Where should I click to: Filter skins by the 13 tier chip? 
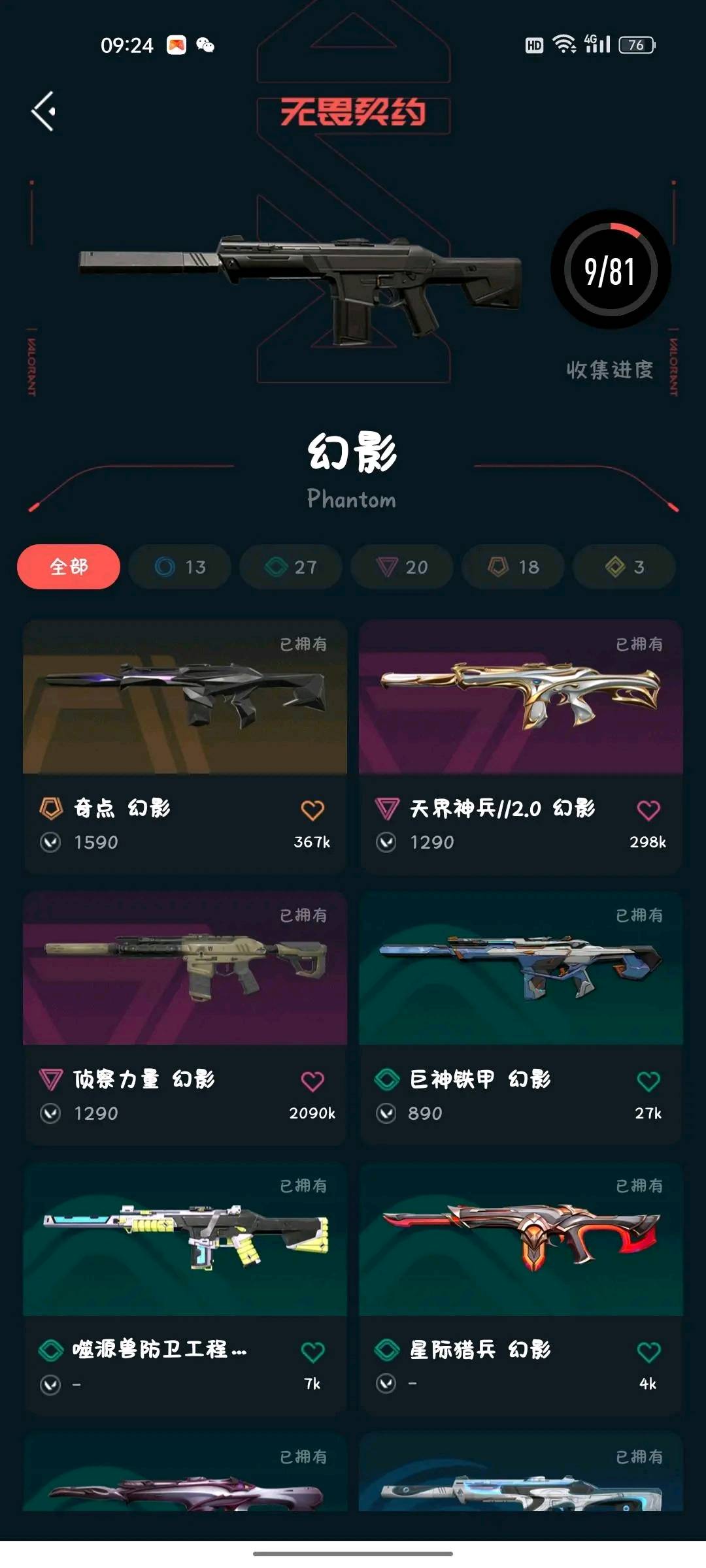[180, 566]
